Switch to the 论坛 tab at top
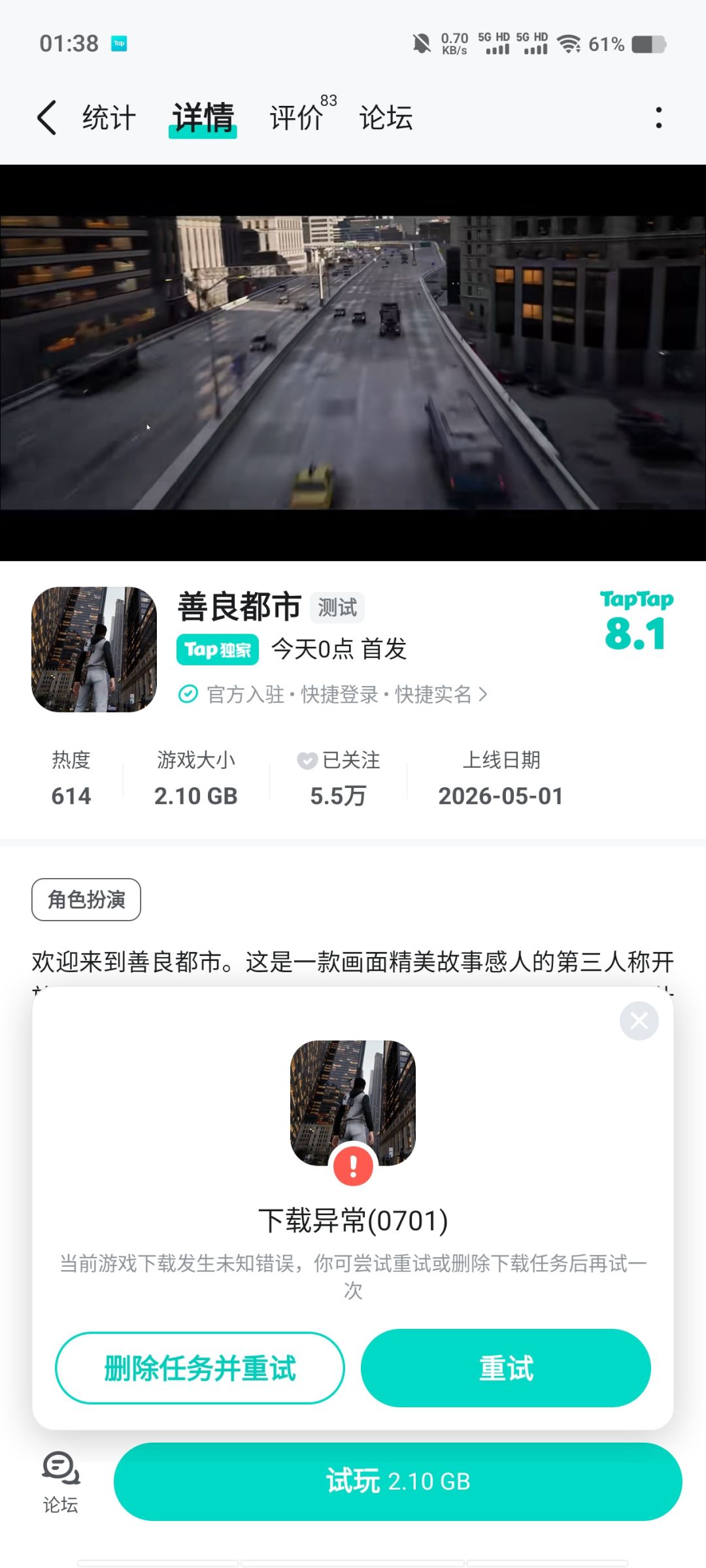The image size is (706, 1568). [386, 118]
